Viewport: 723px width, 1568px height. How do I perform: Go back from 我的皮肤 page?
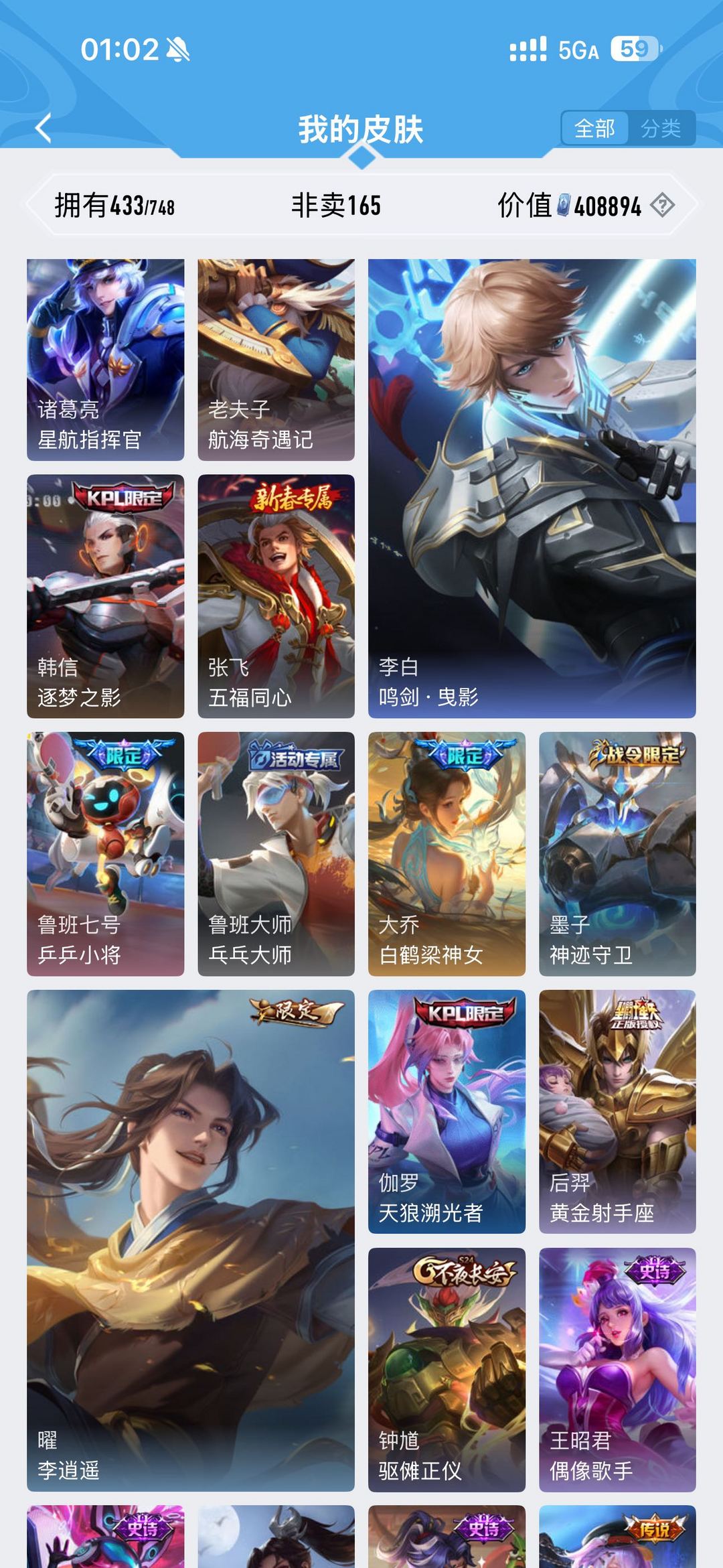[x=44, y=128]
